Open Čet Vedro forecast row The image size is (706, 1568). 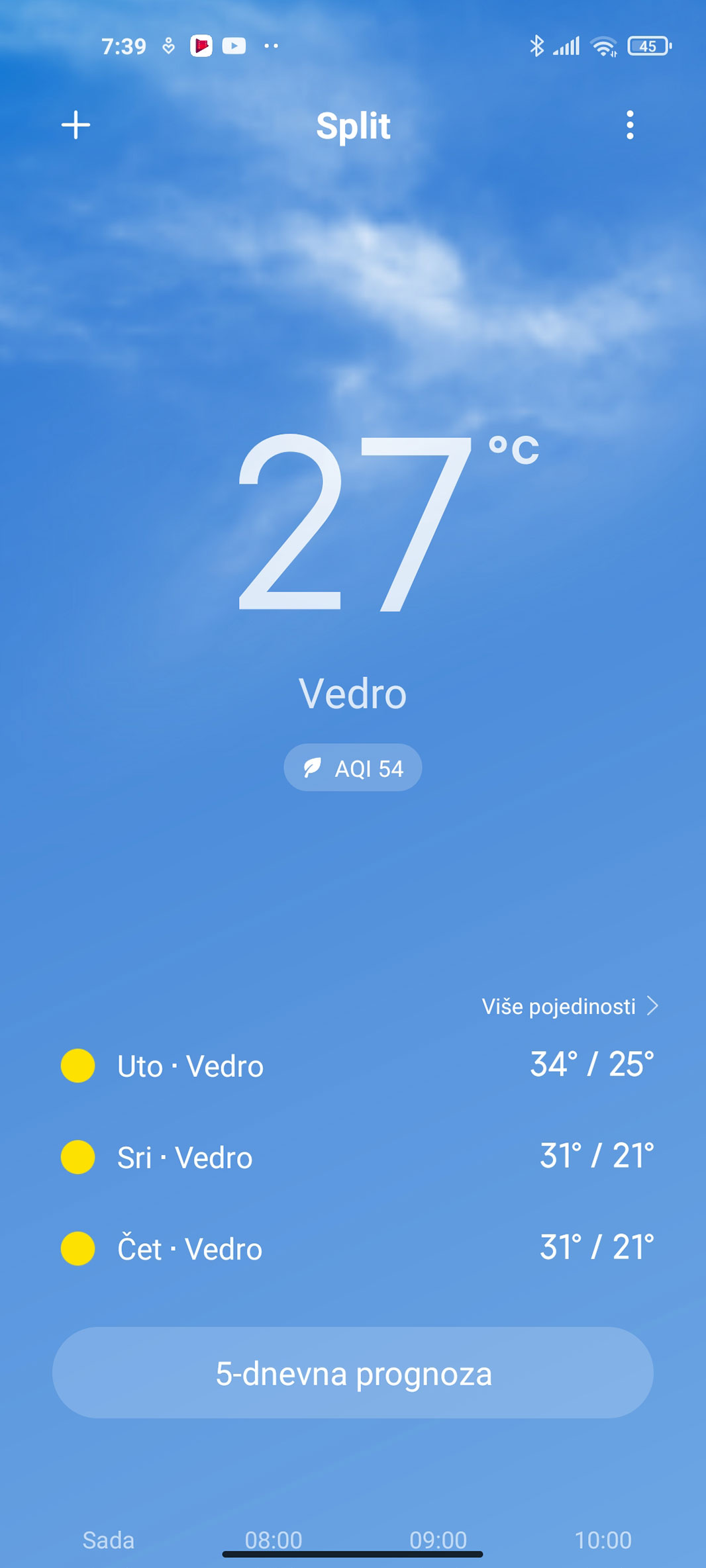353,1248
